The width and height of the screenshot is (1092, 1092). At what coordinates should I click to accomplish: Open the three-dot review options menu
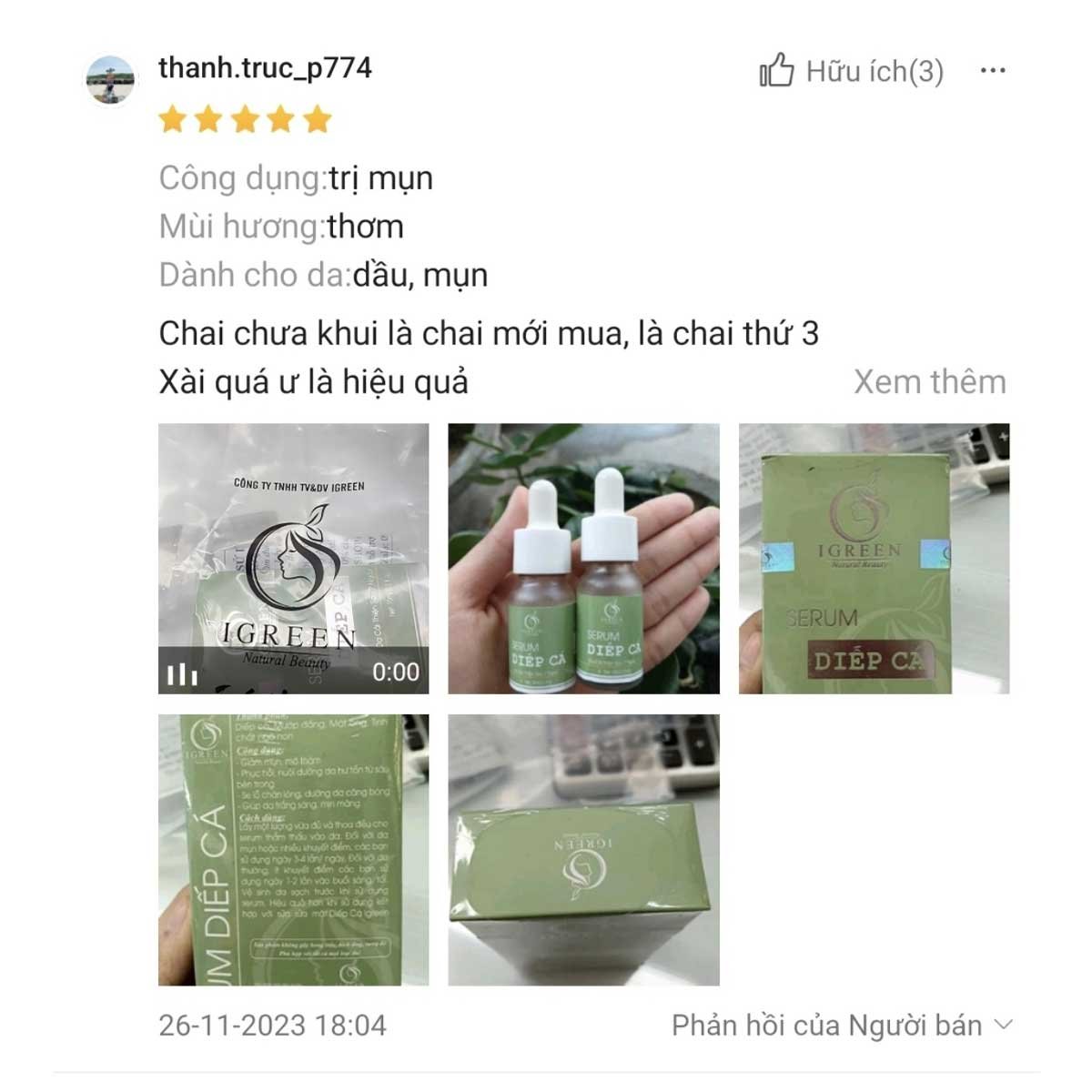click(992, 71)
